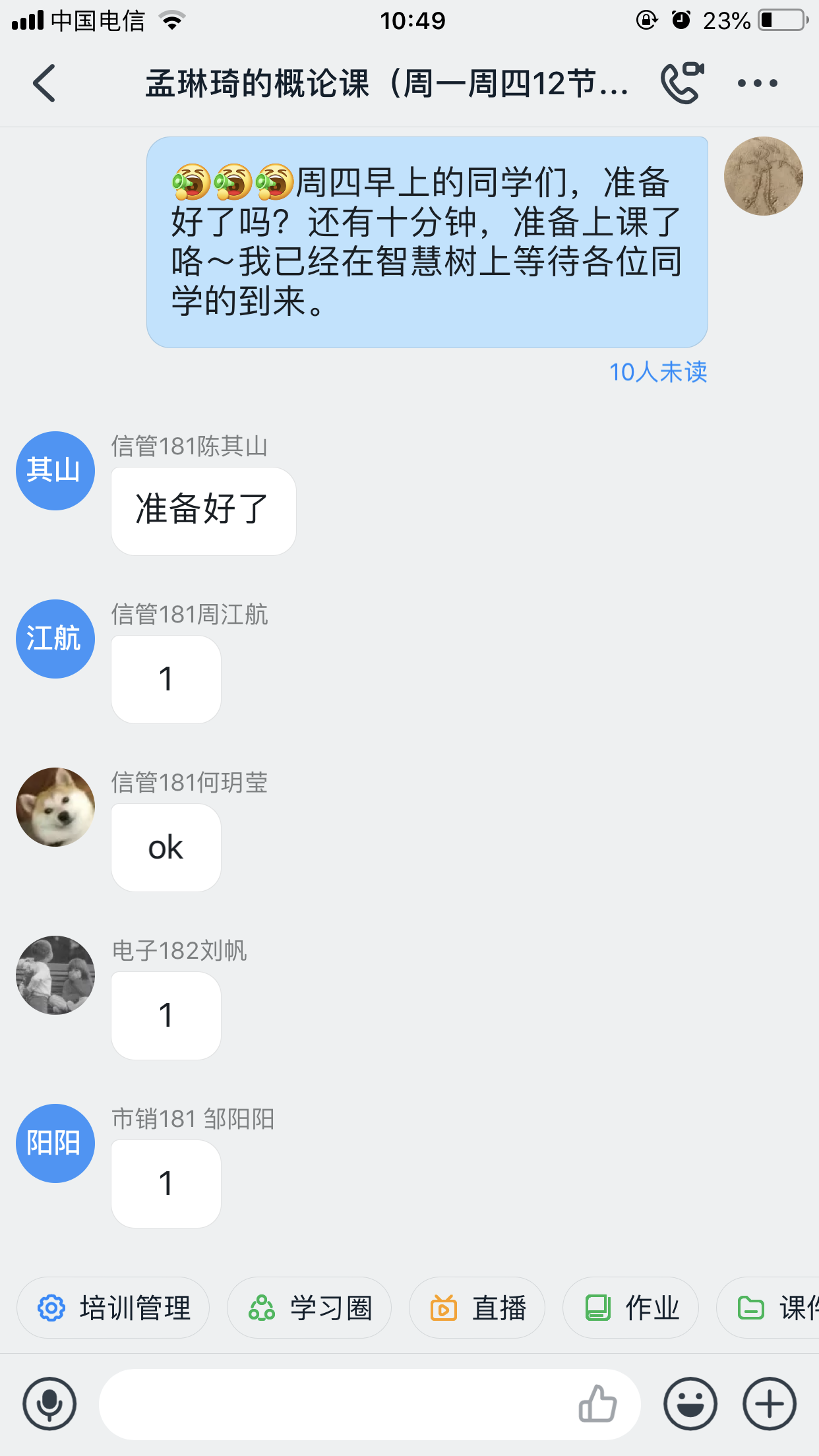Screen dimensions: 819x1456
Task: Open the emoji picker
Action: [x=690, y=1404]
